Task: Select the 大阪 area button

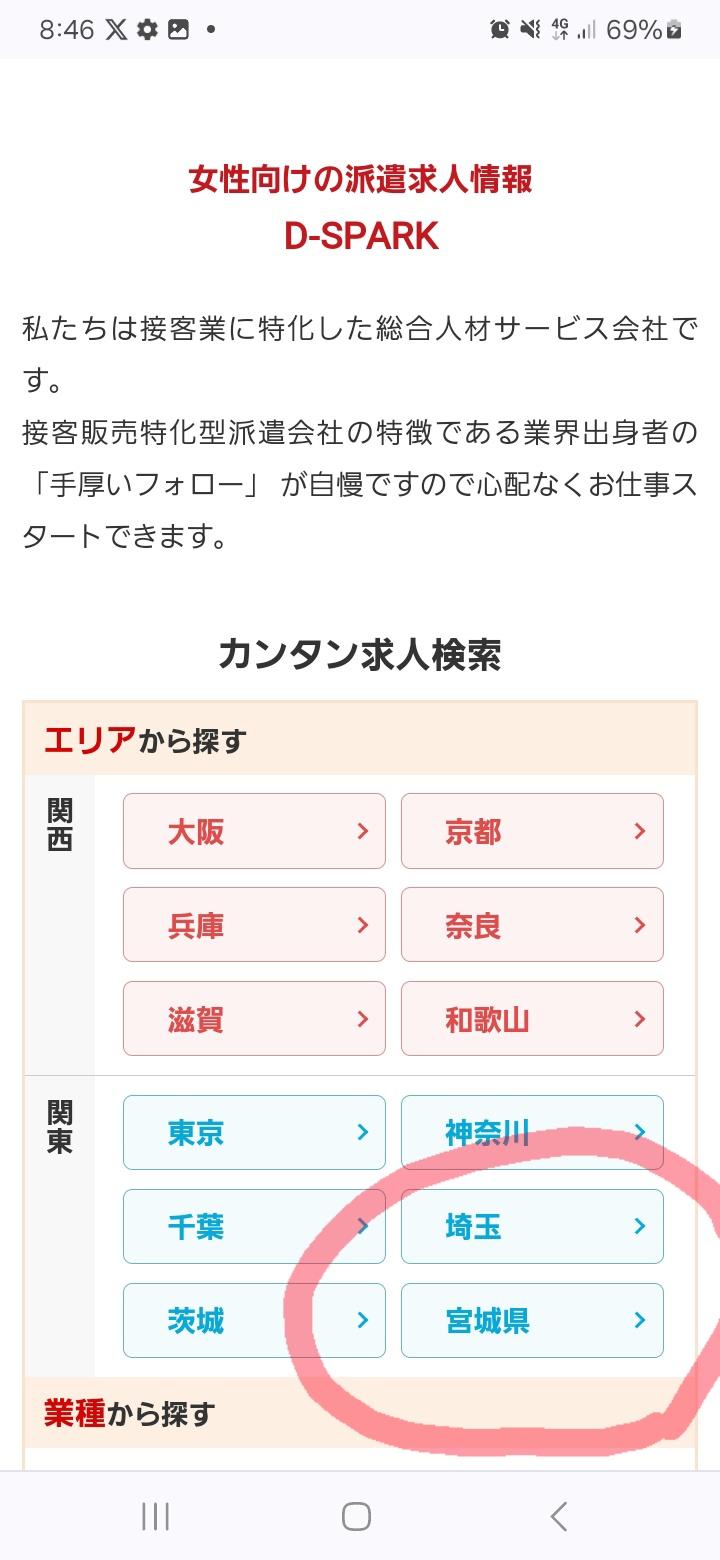Action: coord(254,831)
